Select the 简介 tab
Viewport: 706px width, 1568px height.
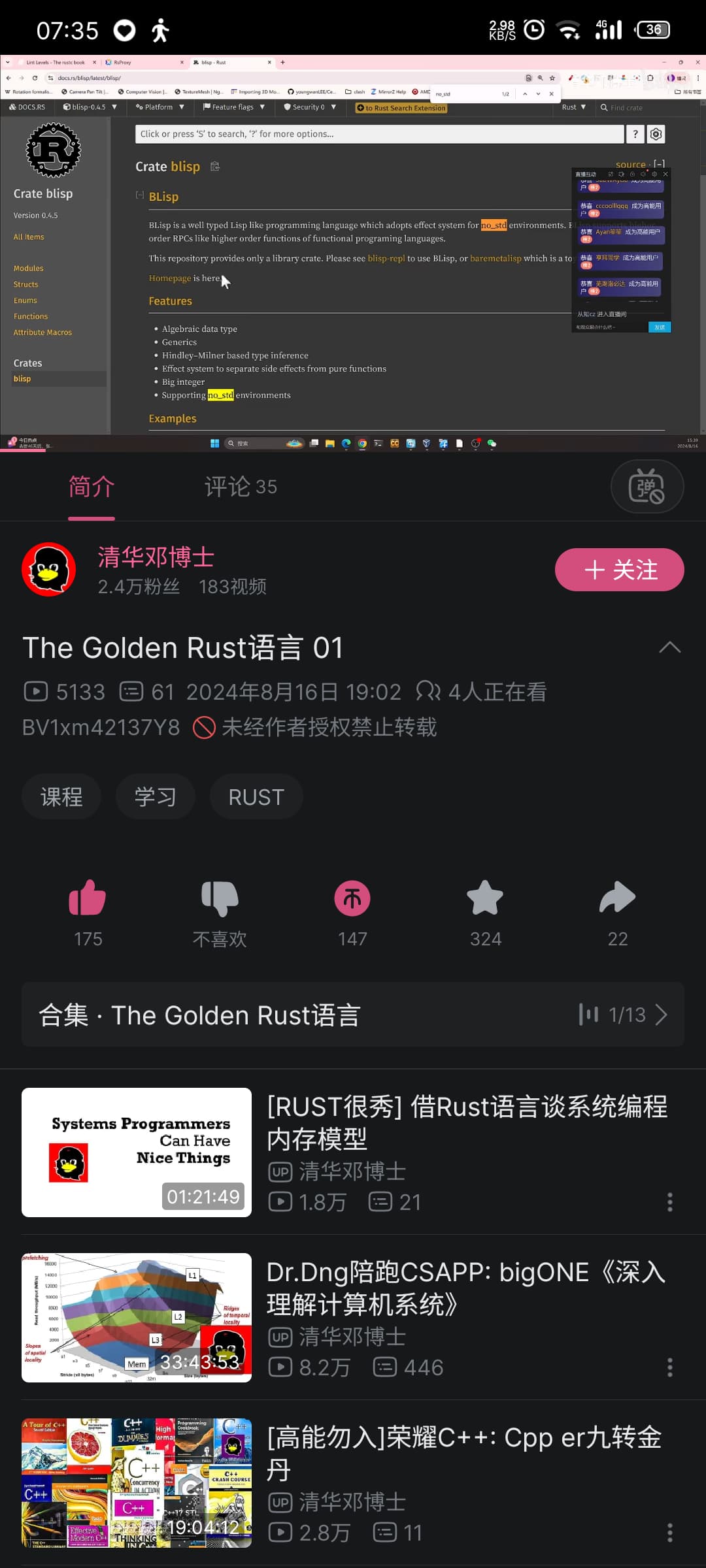[x=92, y=487]
